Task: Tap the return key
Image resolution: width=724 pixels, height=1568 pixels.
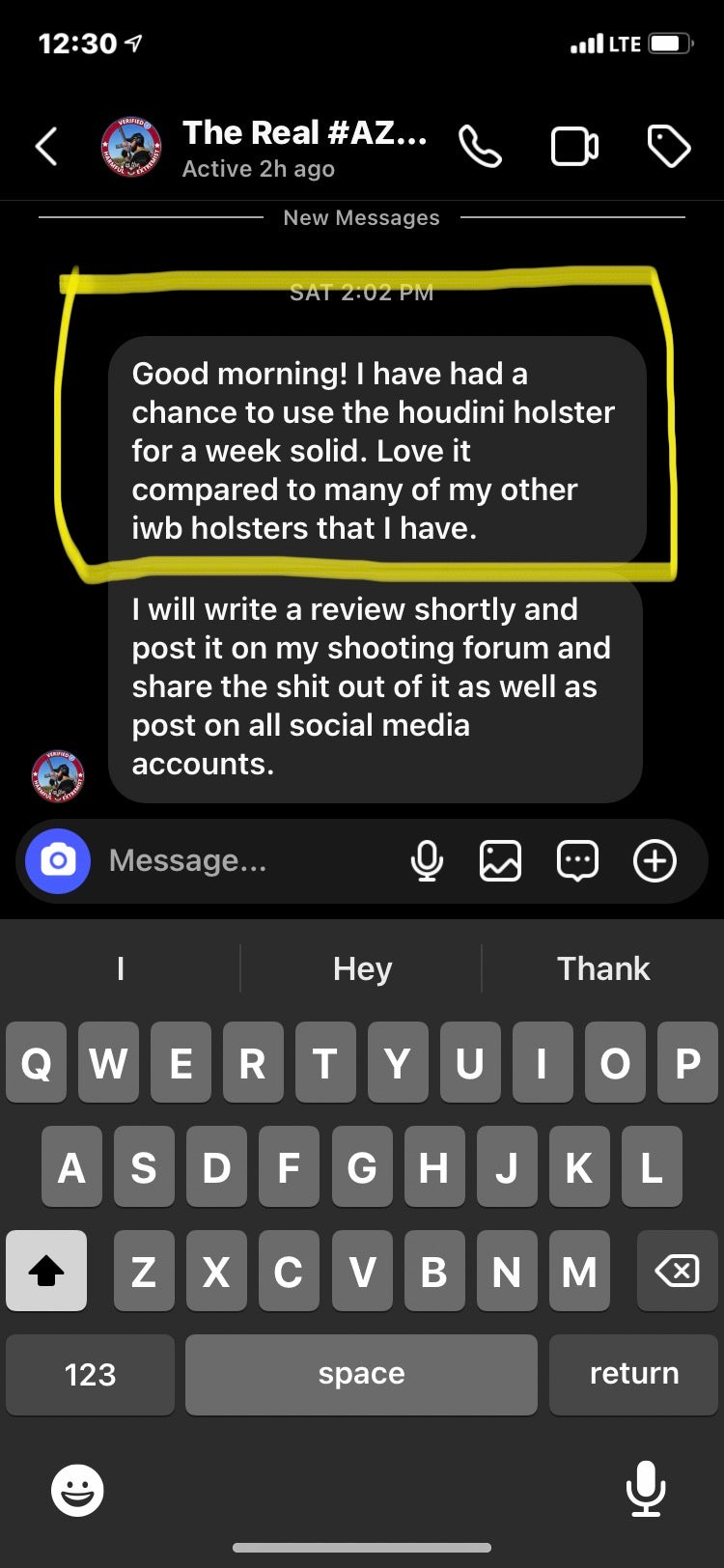Action: coord(633,1374)
